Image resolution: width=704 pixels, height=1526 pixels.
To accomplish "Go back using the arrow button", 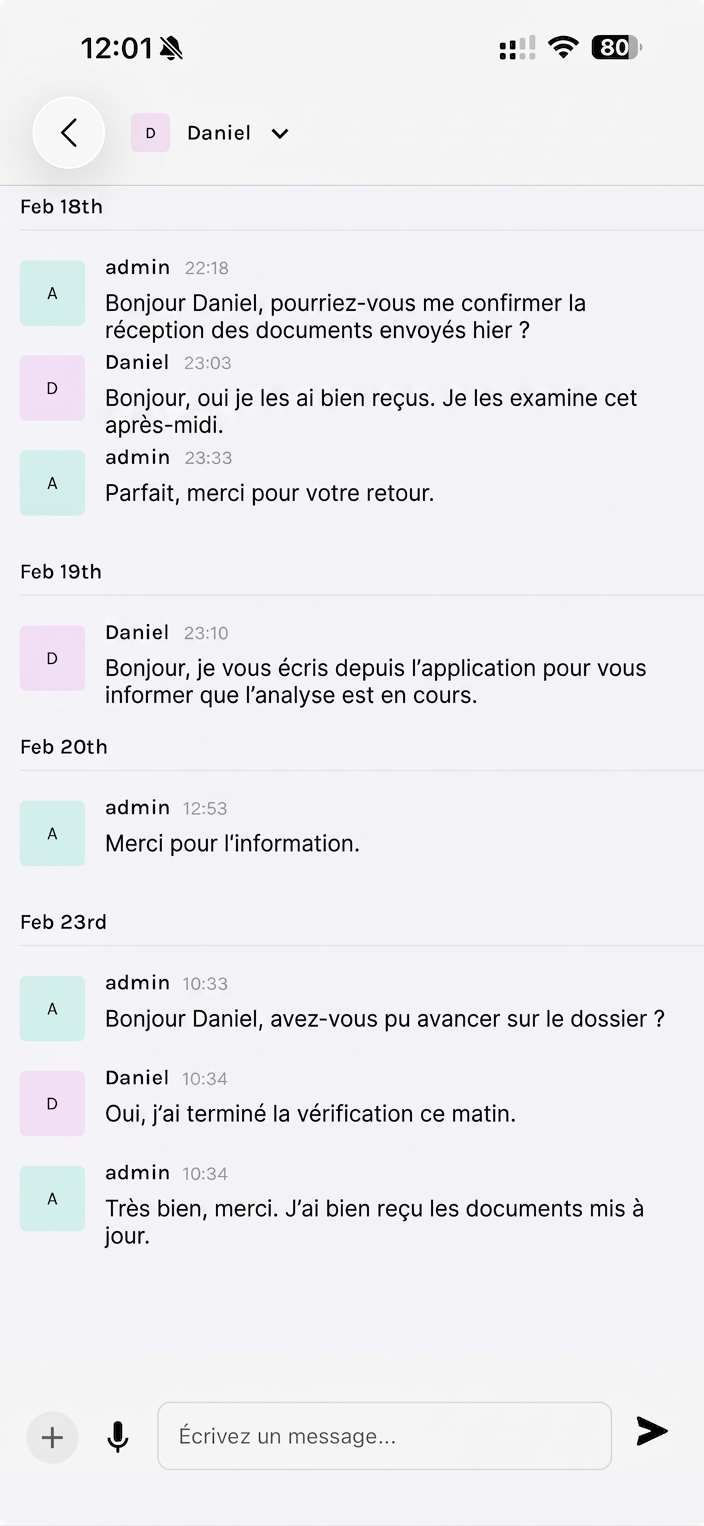I will point(69,133).
